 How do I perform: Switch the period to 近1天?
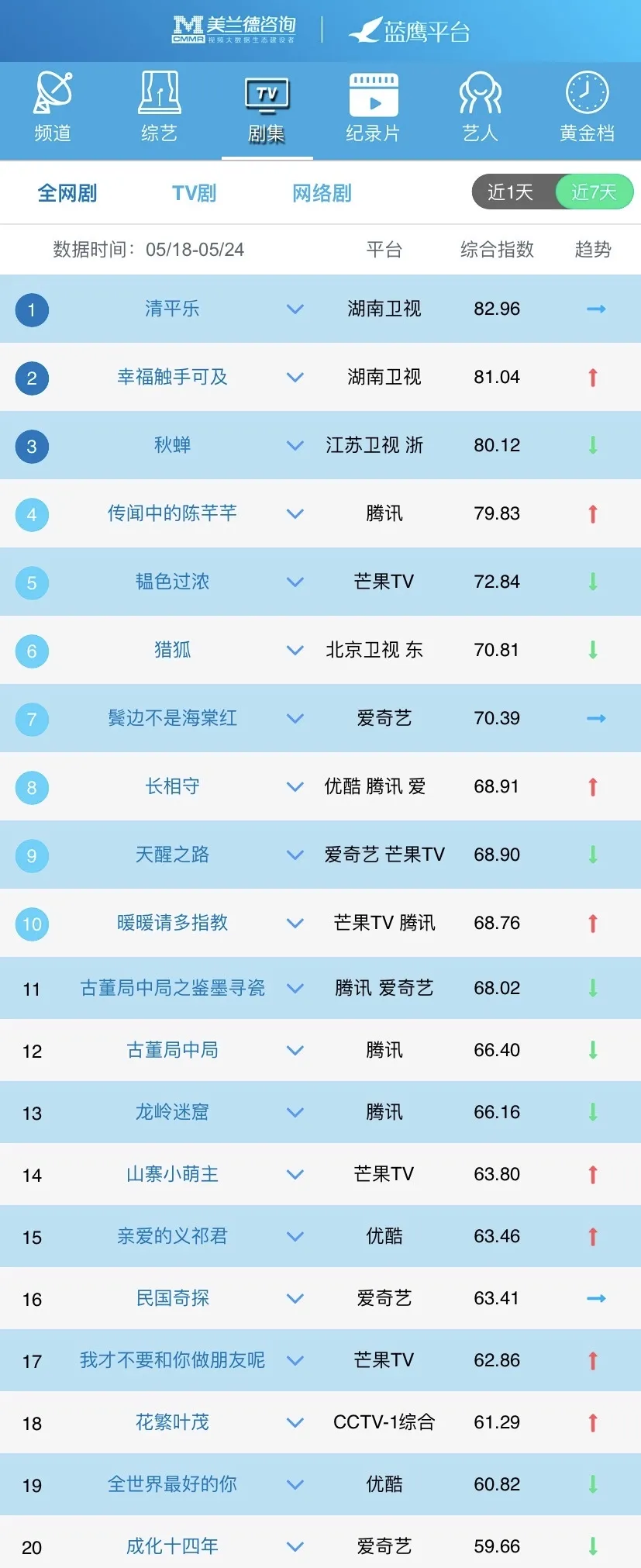(511, 192)
